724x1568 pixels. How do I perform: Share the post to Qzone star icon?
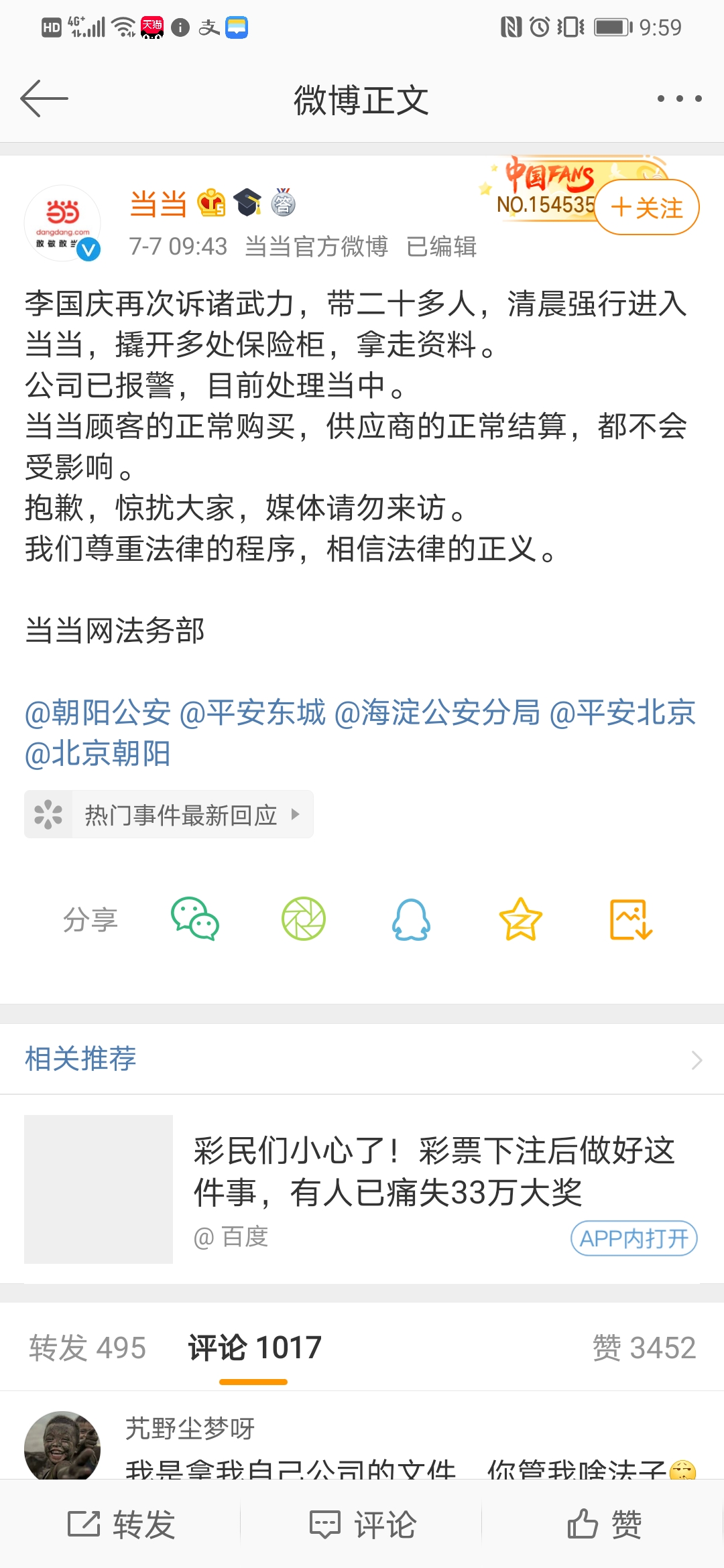pos(520,919)
